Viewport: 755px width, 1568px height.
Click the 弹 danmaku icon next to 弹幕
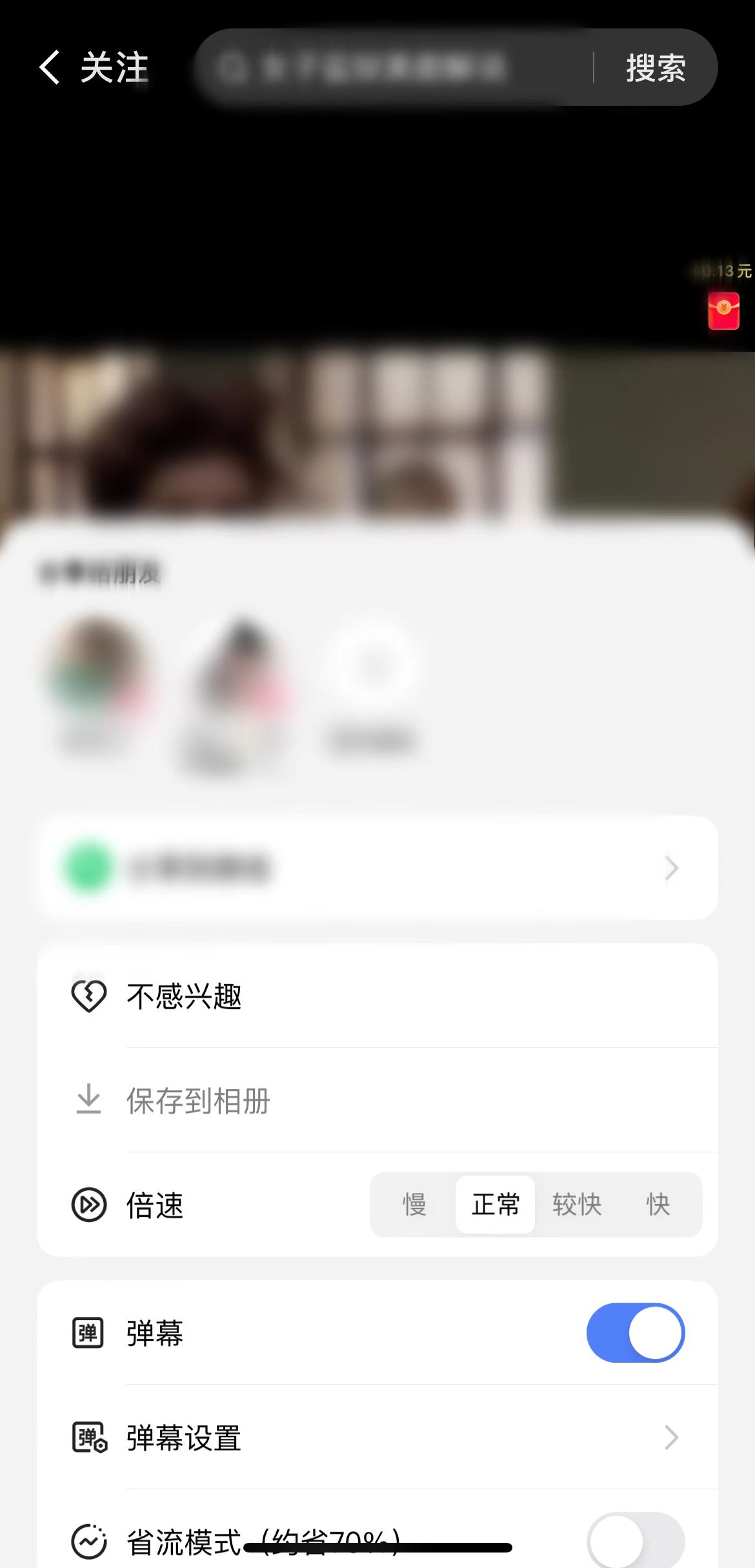88,1332
